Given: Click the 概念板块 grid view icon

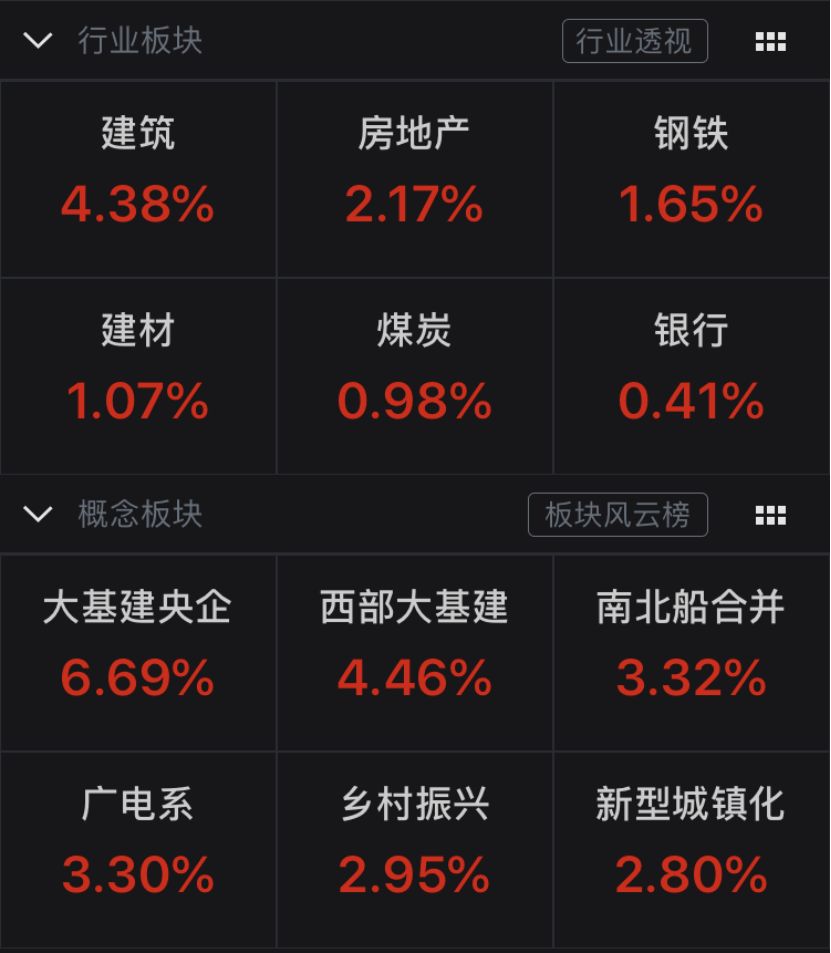Looking at the screenshot, I should pos(770,515).
